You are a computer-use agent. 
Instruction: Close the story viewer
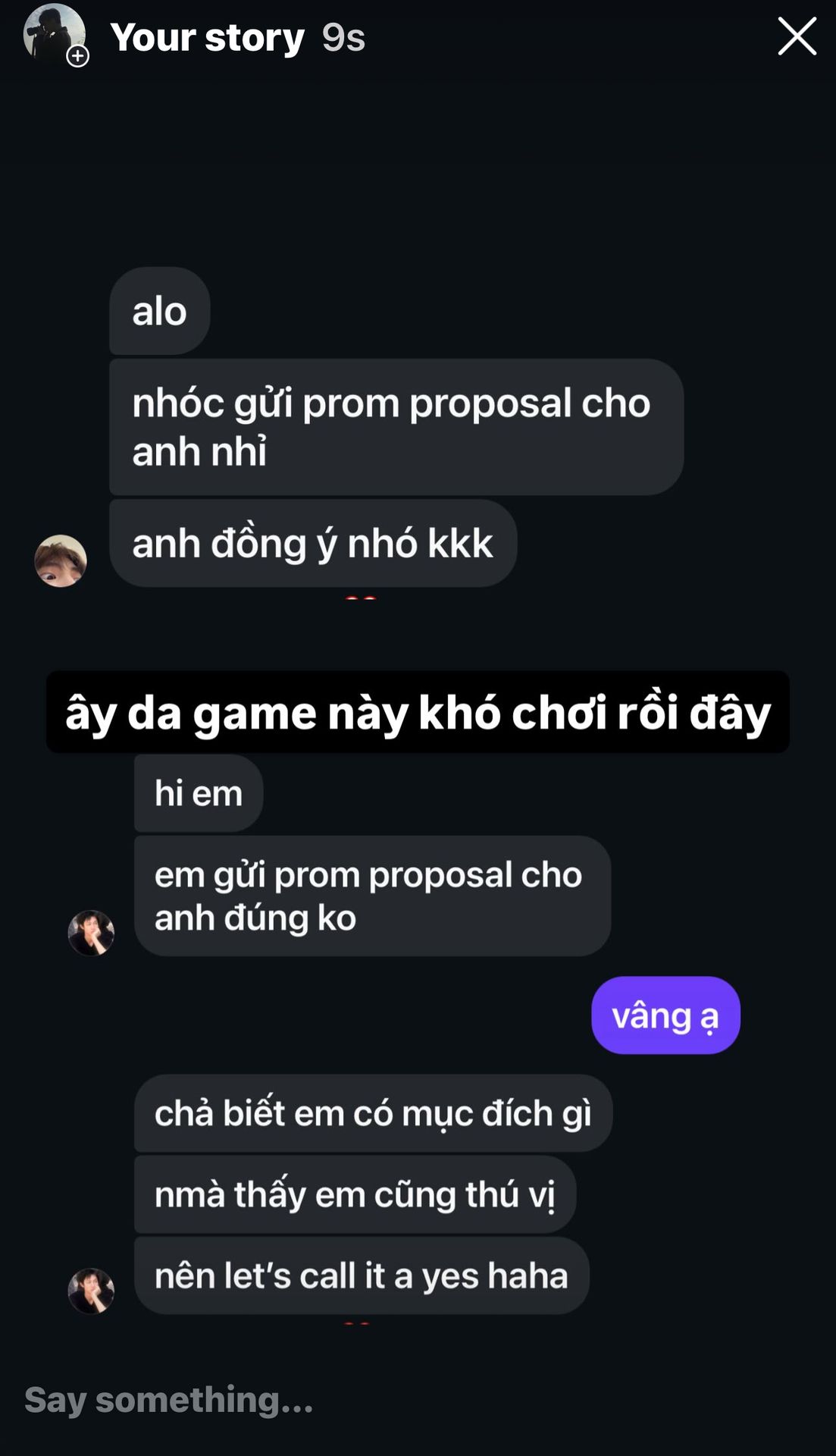[x=797, y=36]
